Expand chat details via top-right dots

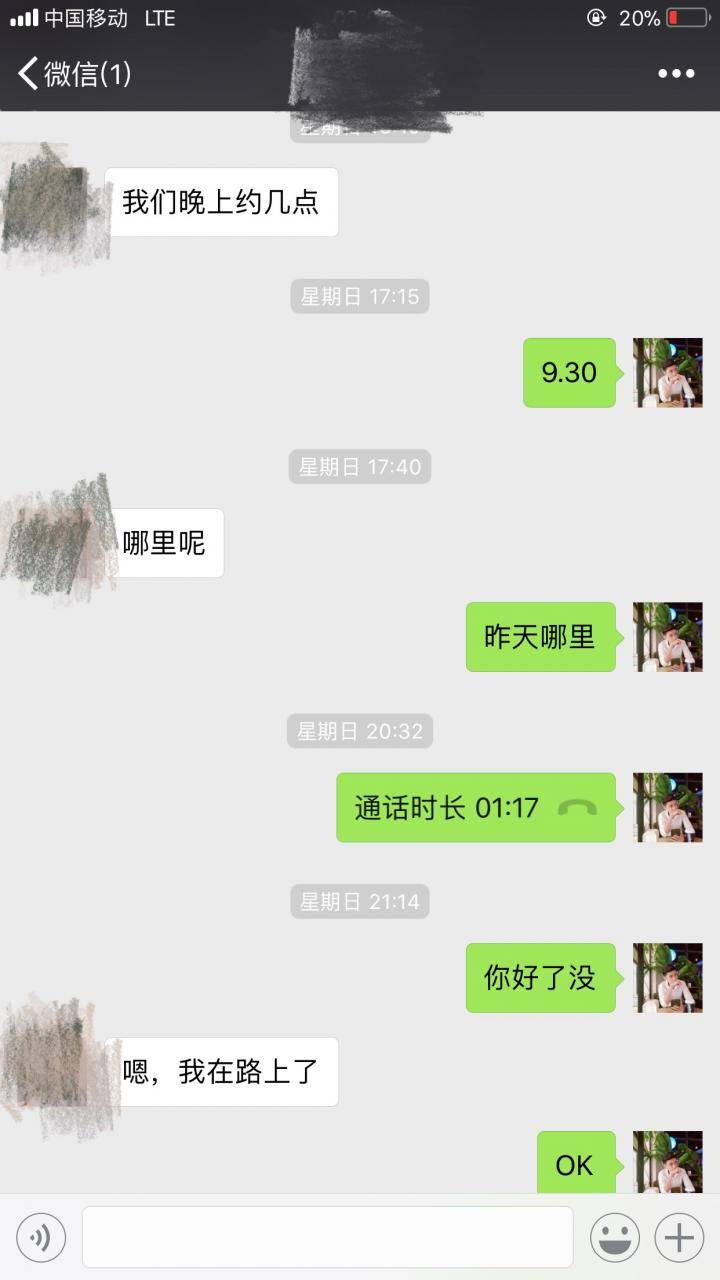676,73
